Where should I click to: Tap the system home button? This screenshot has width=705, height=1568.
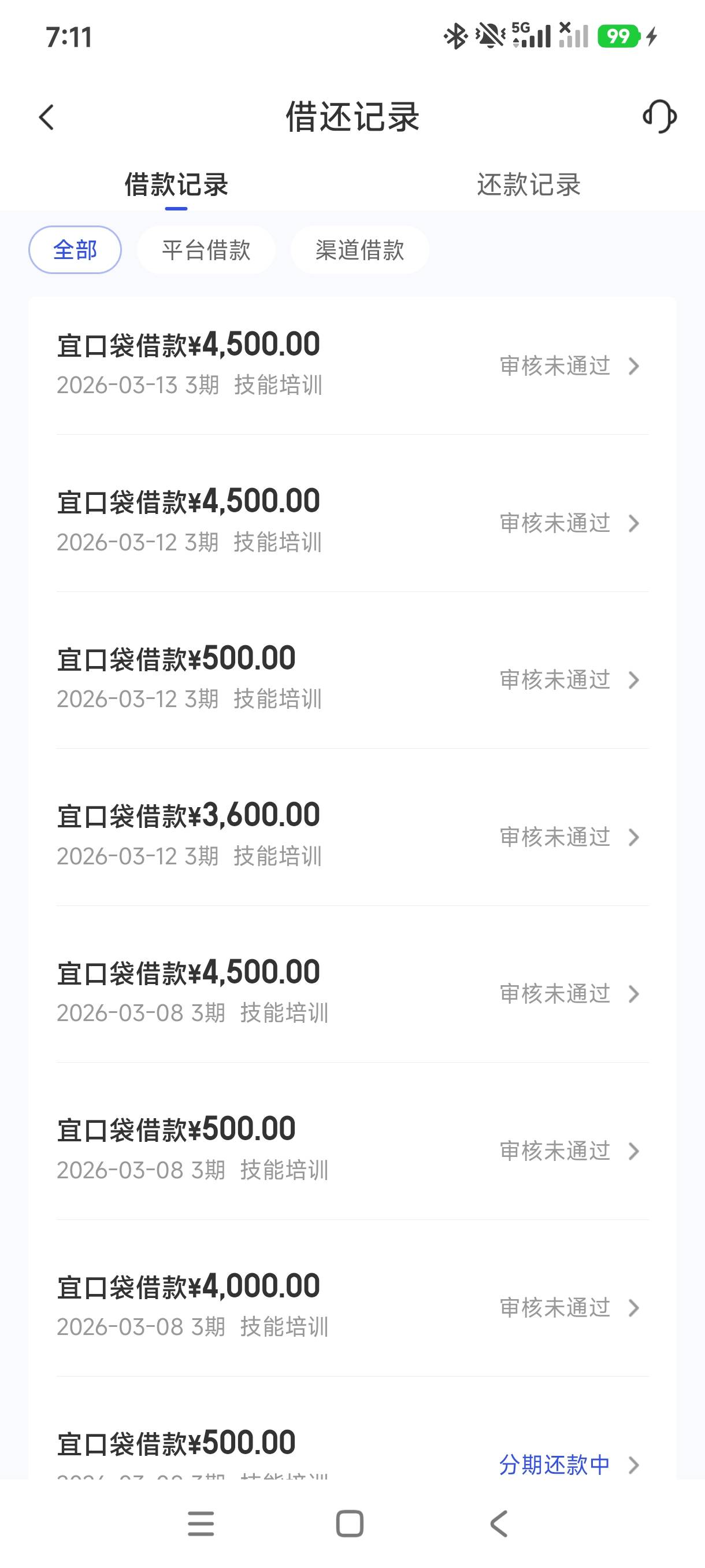click(x=350, y=1523)
